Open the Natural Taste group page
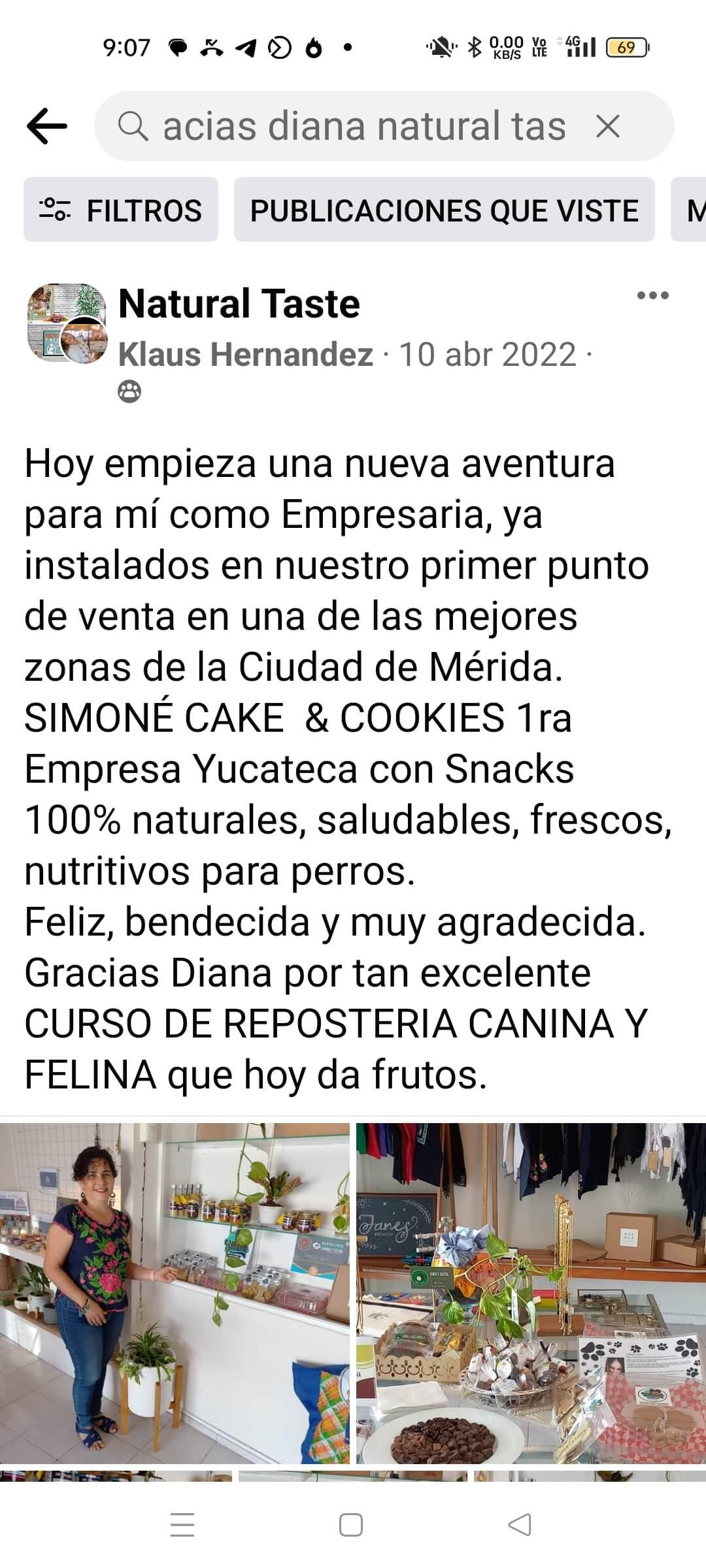 [x=239, y=304]
